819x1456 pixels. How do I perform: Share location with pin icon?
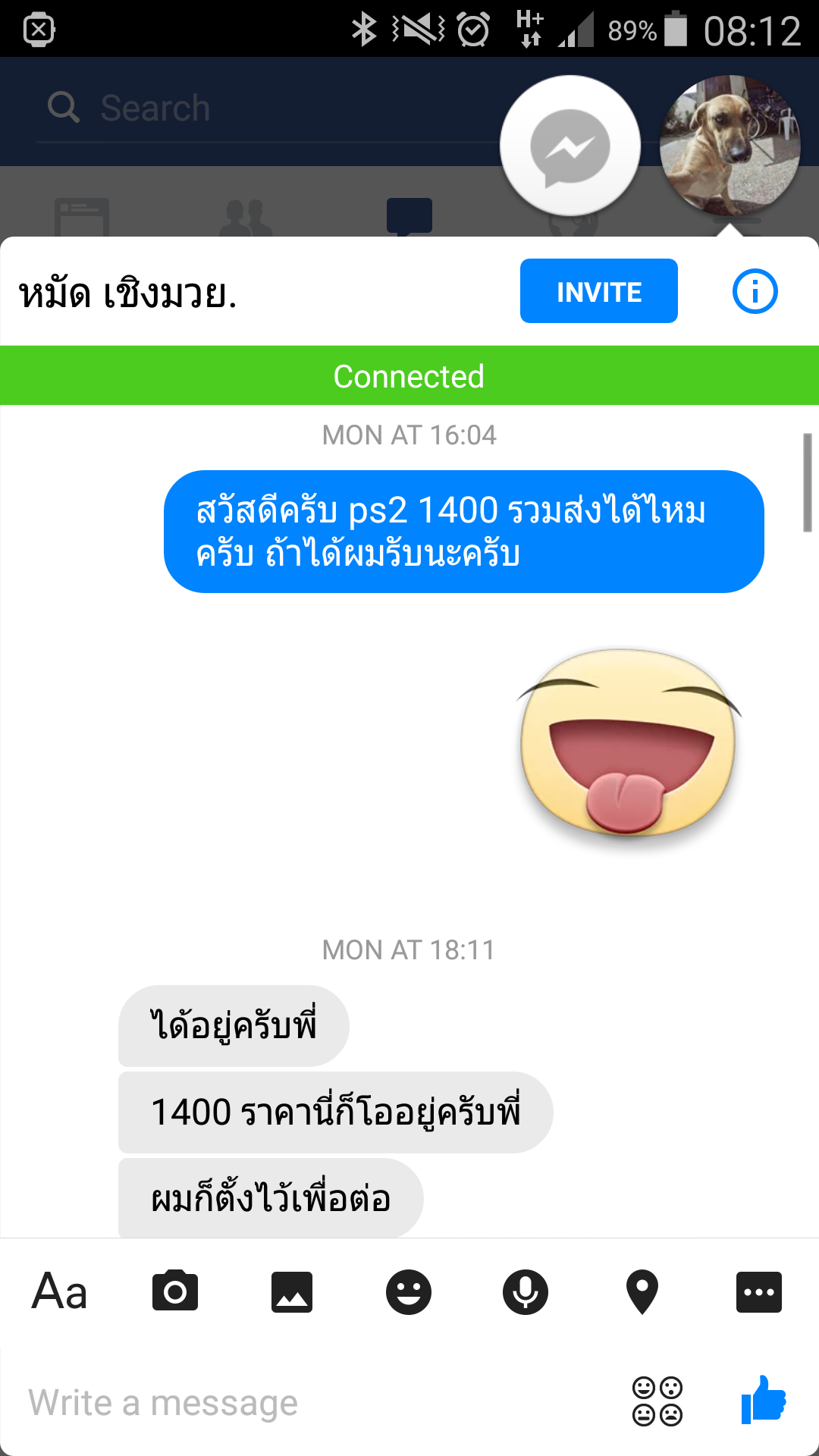[642, 1291]
